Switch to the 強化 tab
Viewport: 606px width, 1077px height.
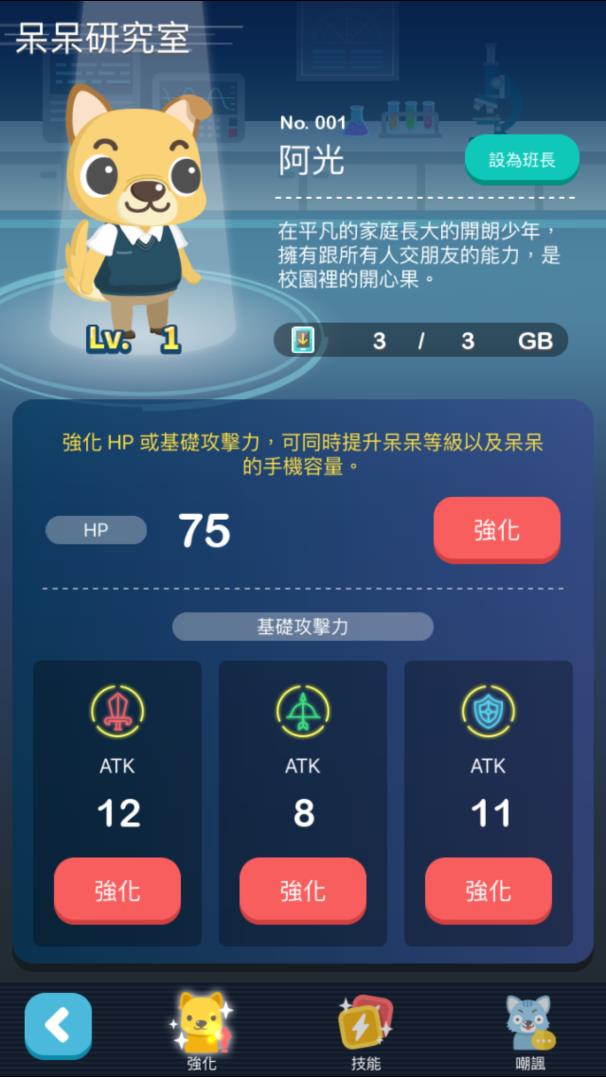201,1032
